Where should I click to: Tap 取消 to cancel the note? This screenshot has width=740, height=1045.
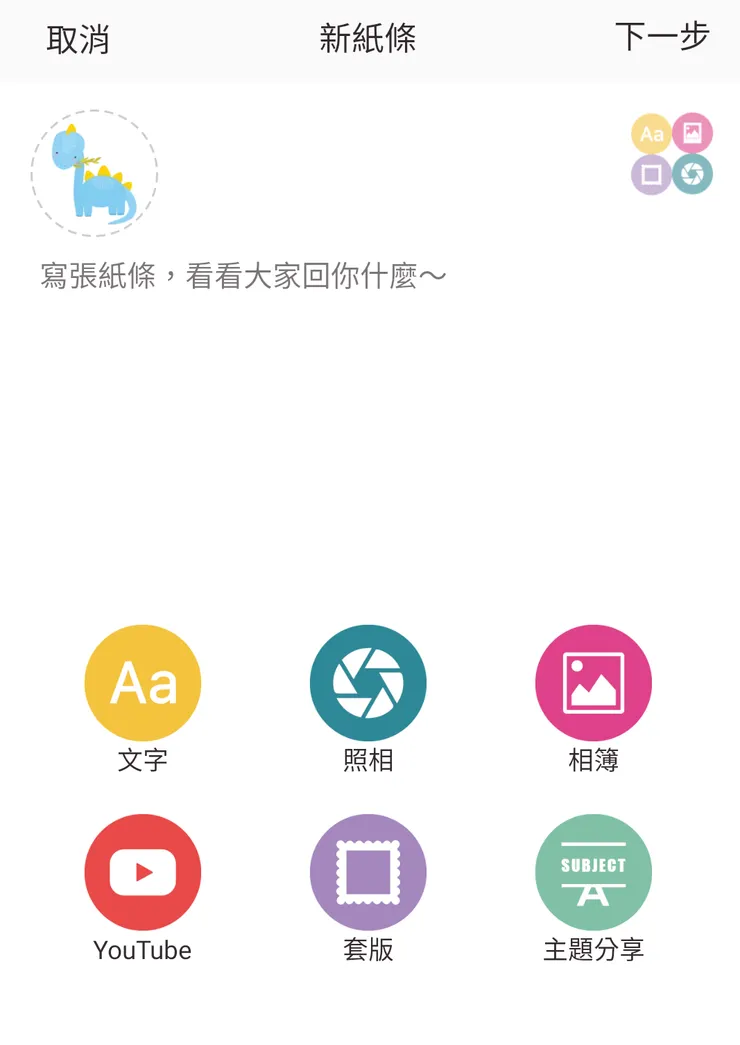click(x=77, y=38)
